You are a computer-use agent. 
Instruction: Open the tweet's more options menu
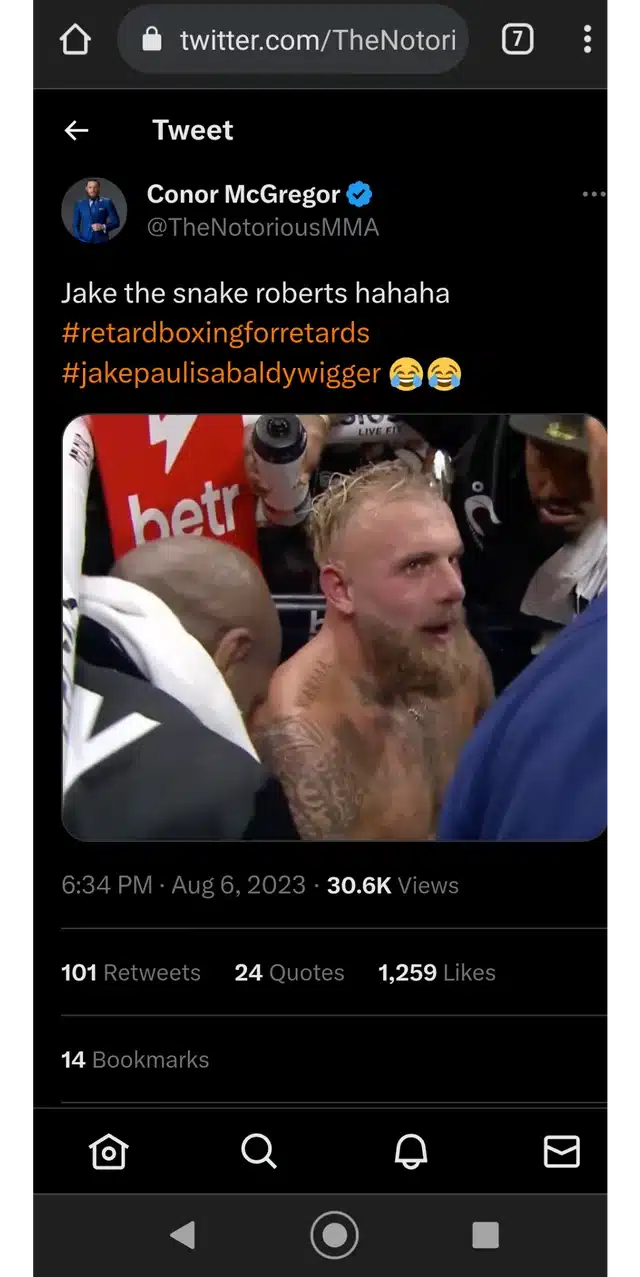[x=593, y=194]
